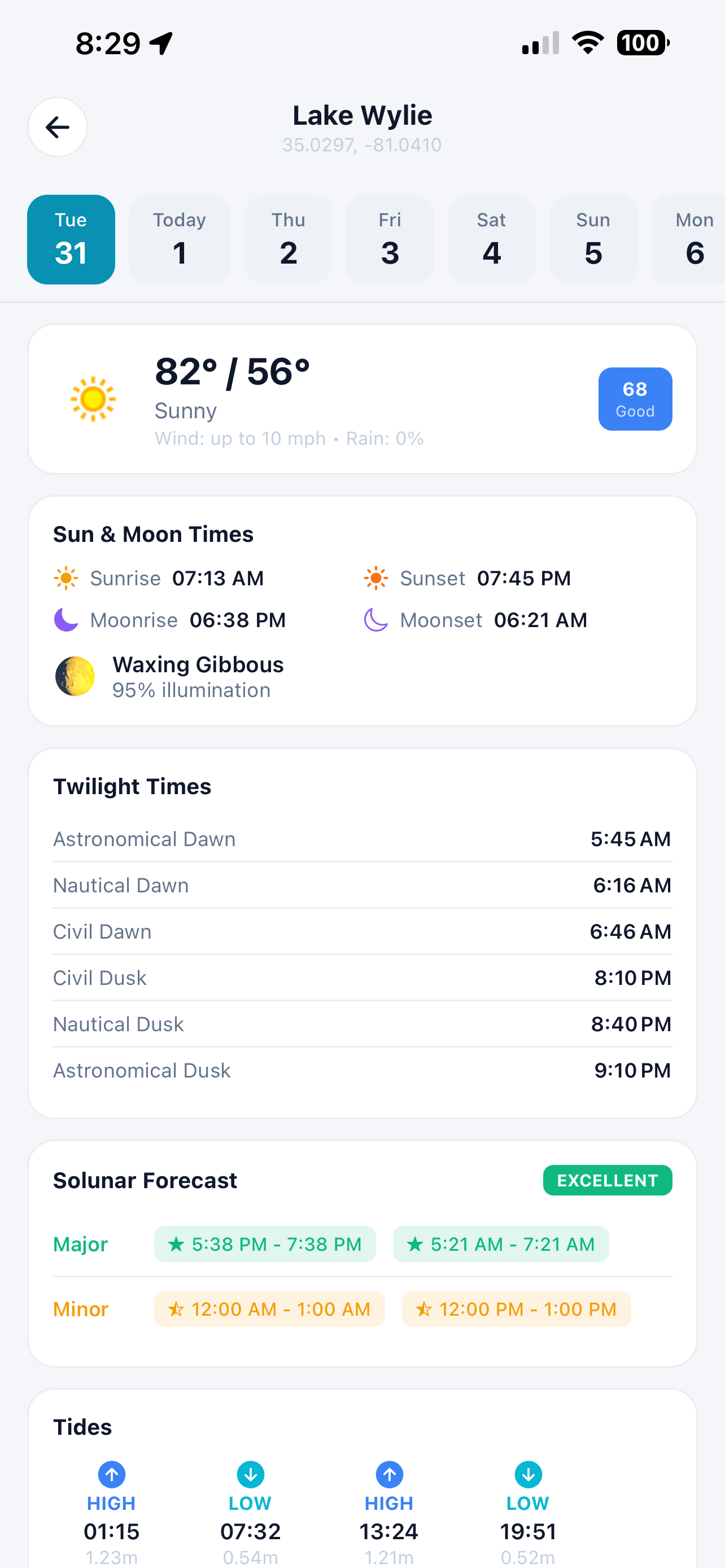Show the forecast for Thu 2
725x1568 pixels.
pyautogui.click(x=288, y=239)
